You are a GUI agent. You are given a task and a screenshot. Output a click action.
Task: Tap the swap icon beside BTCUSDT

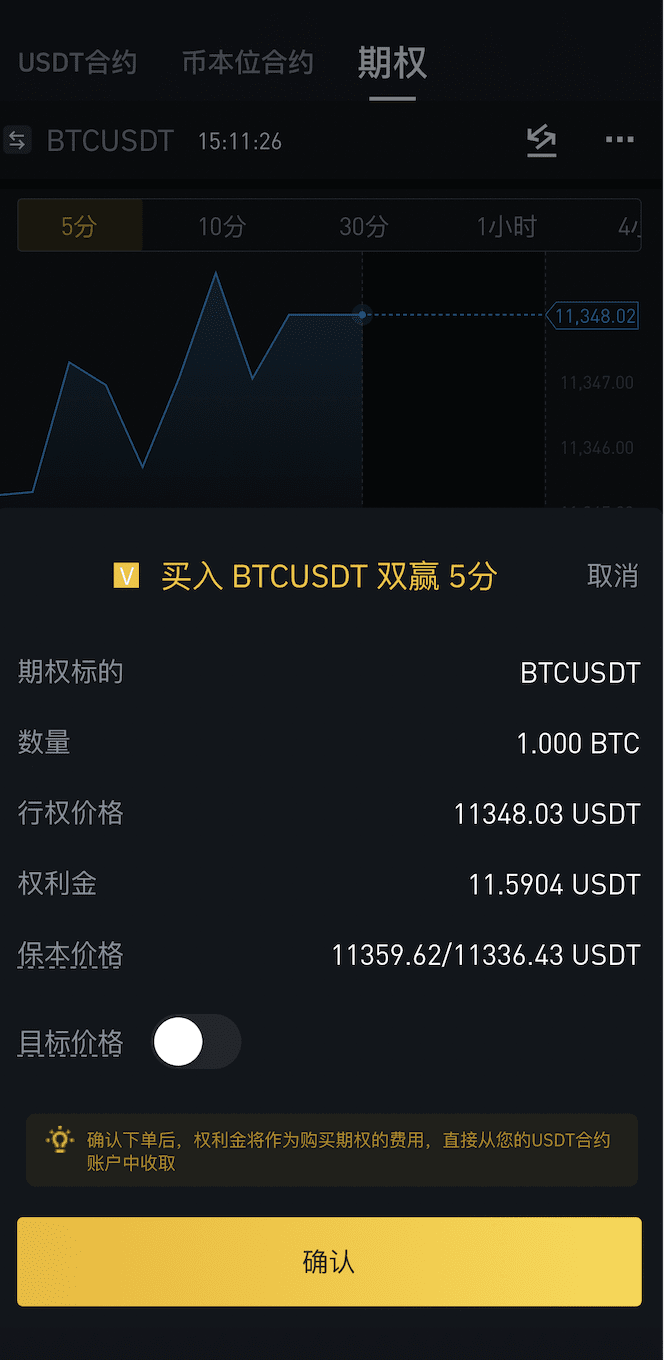[17, 140]
